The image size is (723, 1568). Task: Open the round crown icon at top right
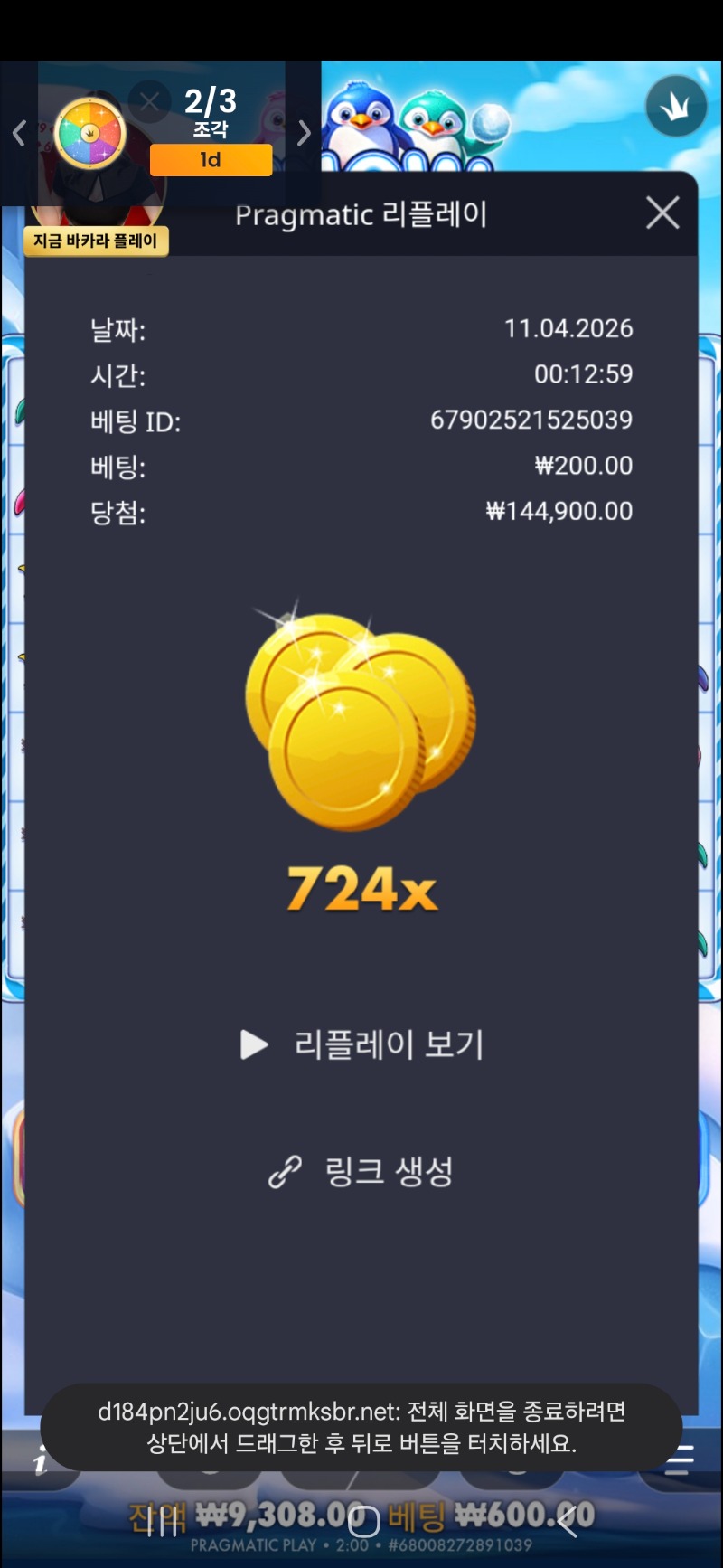675,107
